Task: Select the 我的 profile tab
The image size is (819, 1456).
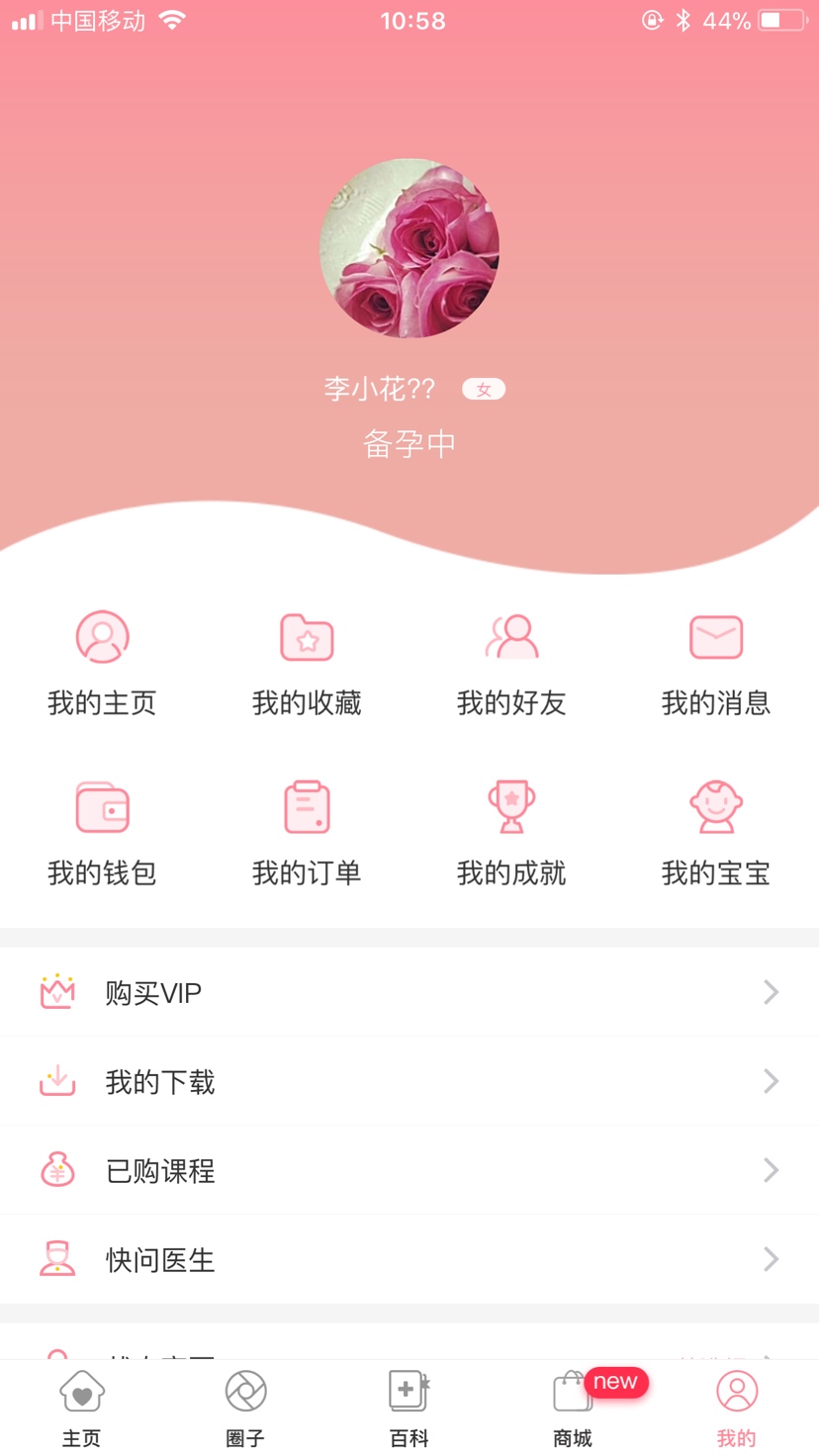Action: [737, 1408]
